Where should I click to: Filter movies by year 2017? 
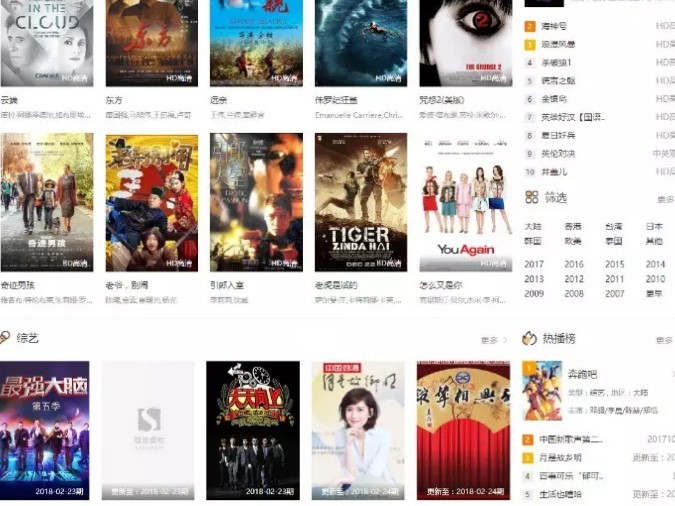(534, 265)
